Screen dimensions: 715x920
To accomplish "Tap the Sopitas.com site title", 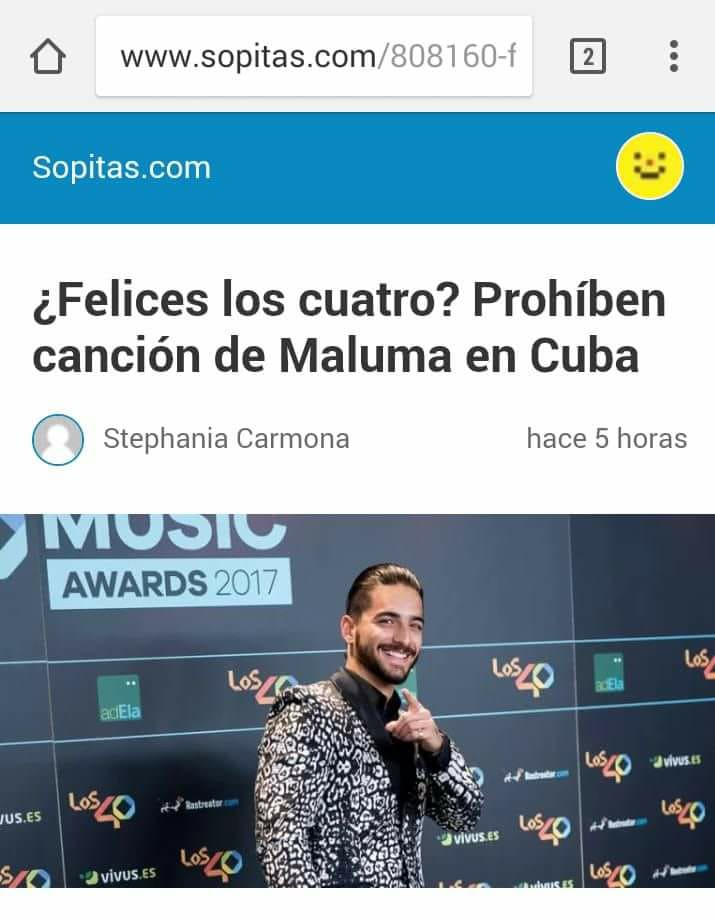I will point(121,168).
